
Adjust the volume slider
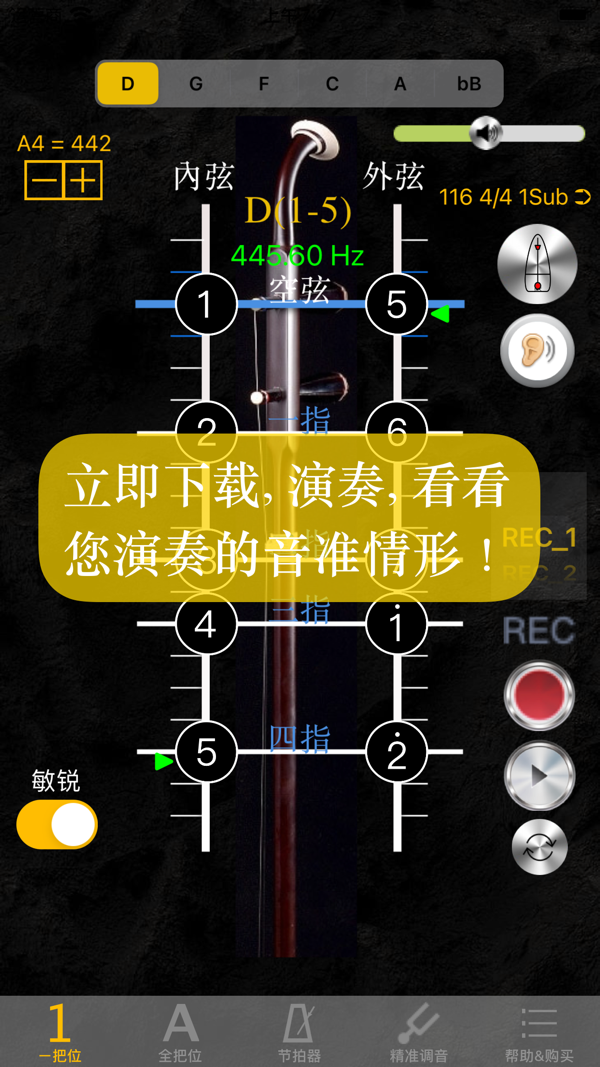(487, 133)
